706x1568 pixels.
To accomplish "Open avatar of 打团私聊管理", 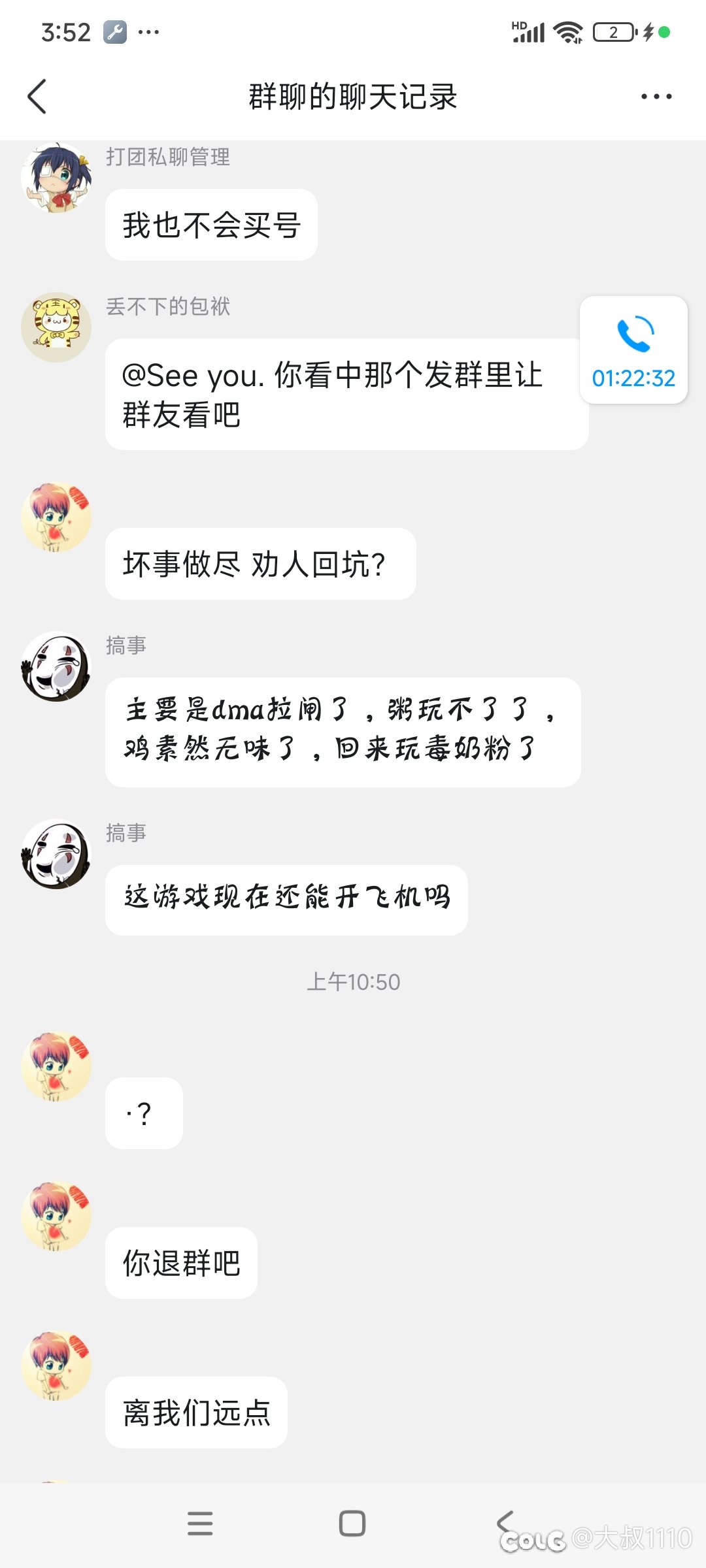I will point(56,178).
